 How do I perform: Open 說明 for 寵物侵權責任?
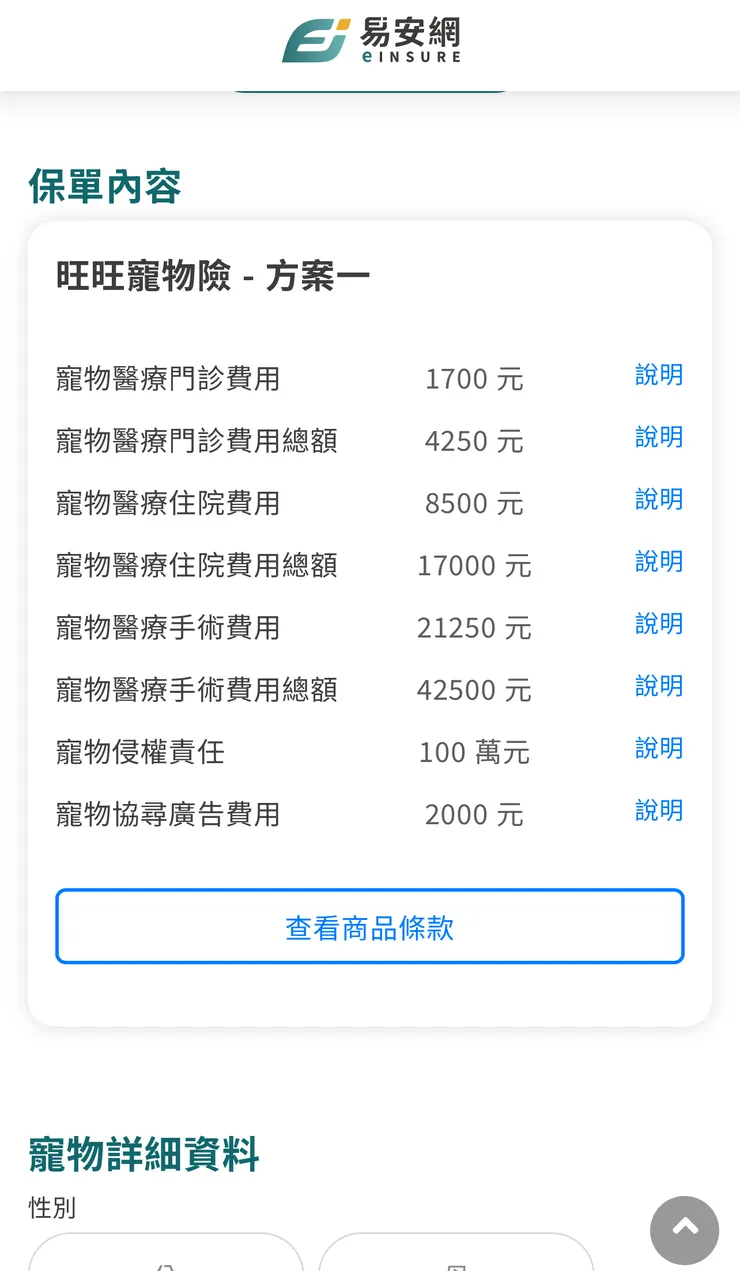click(x=658, y=748)
